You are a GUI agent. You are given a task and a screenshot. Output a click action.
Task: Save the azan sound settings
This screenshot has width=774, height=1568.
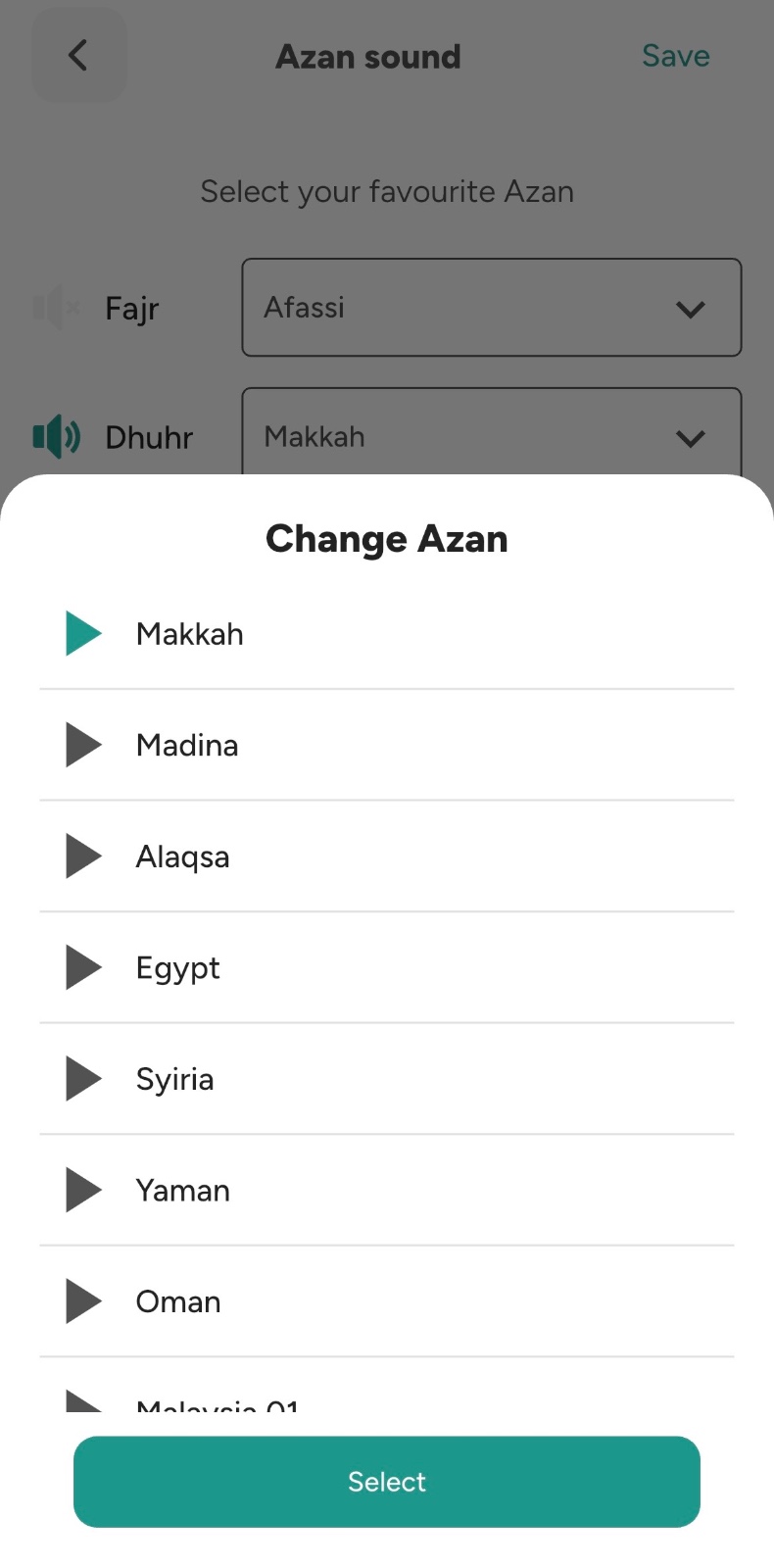point(675,56)
